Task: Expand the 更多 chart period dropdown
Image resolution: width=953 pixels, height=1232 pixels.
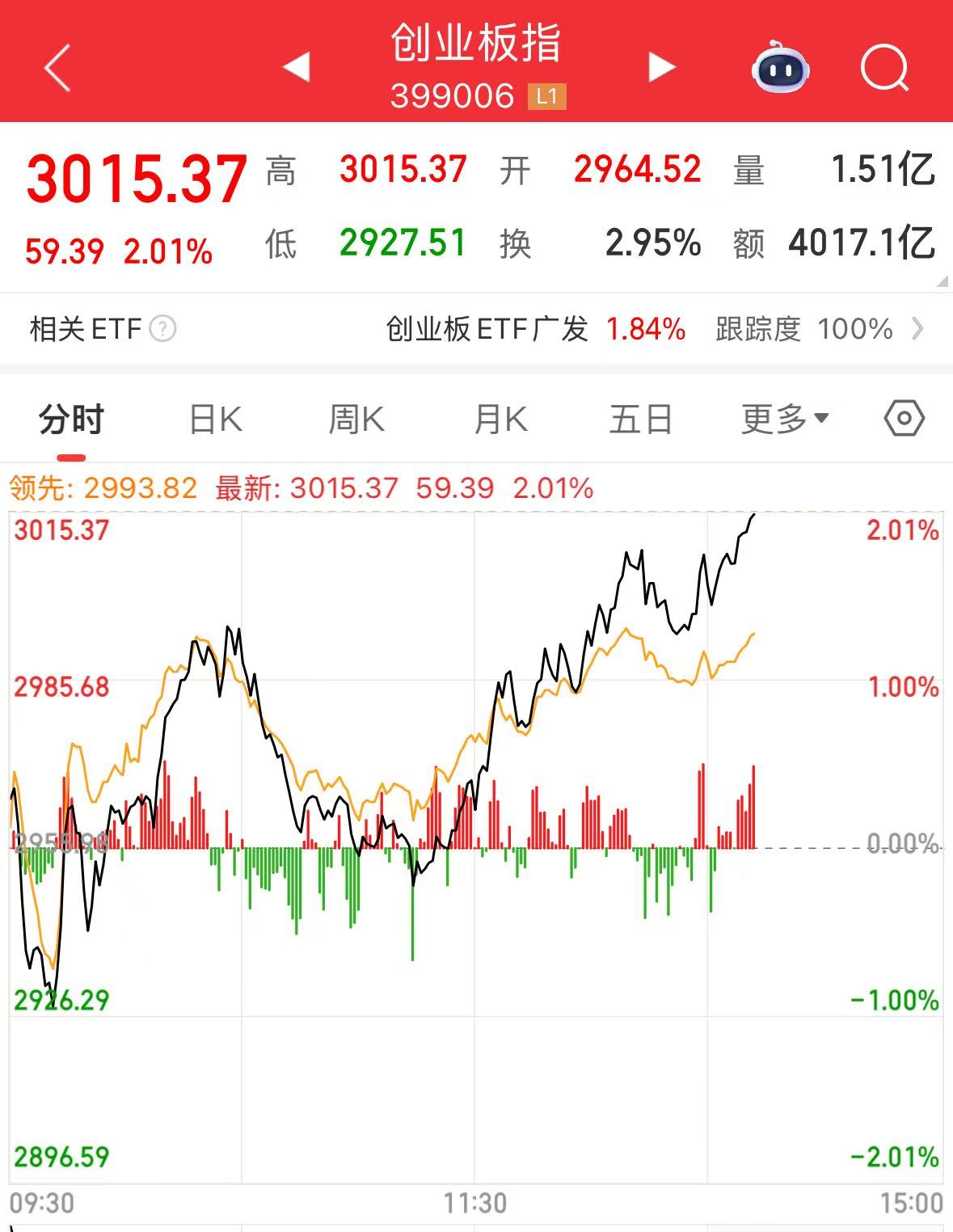Action: pyautogui.click(x=785, y=419)
